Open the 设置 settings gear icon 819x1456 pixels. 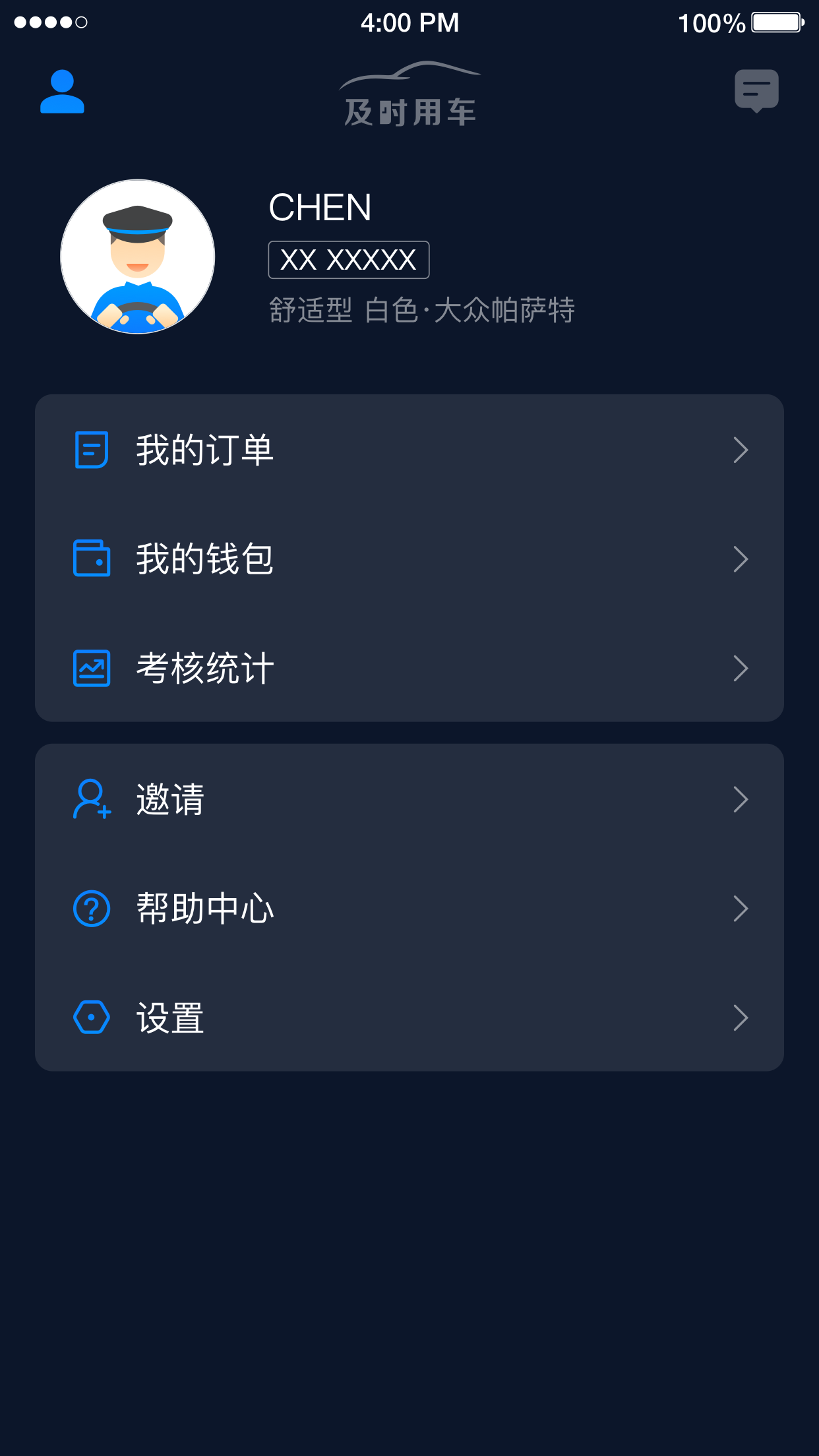click(92, 1017)
